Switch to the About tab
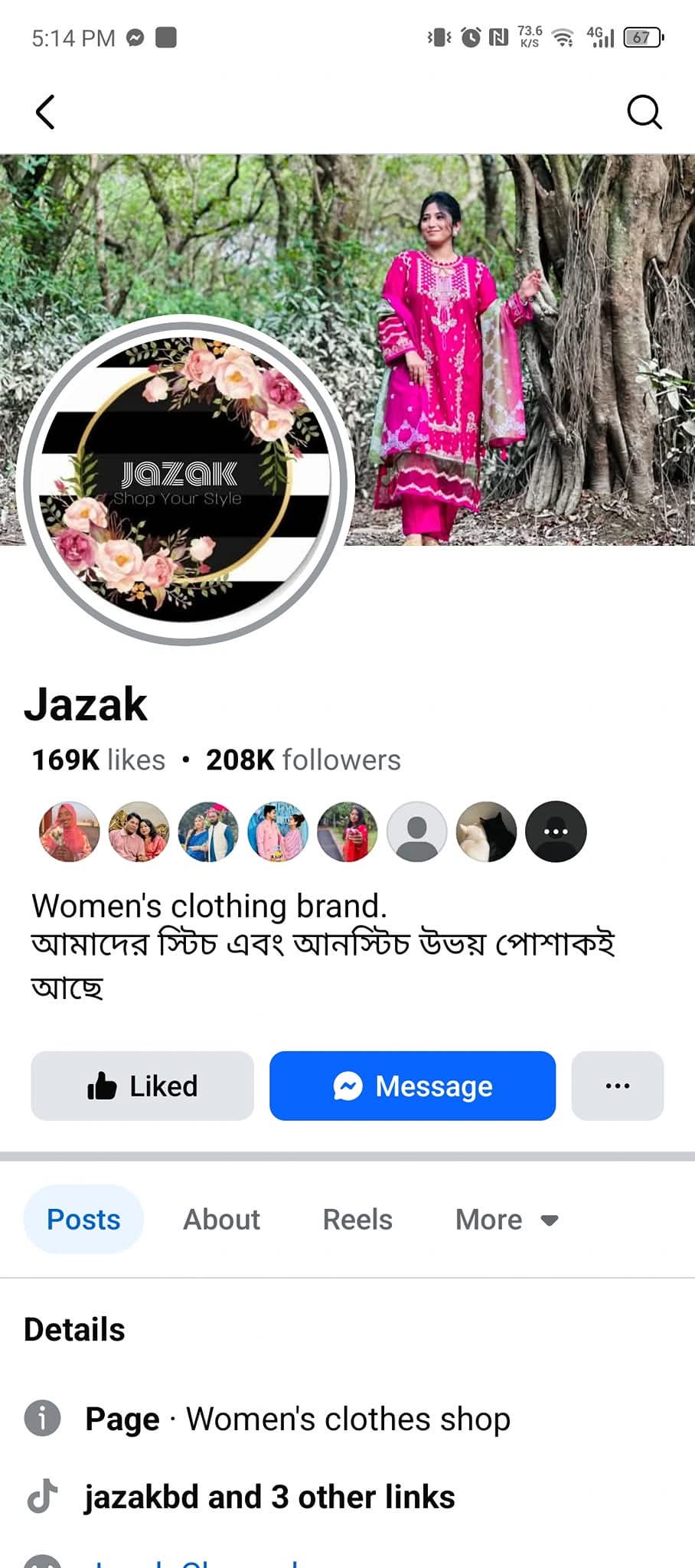Viewport: 695px width, 1568px height. [221, 1219]
